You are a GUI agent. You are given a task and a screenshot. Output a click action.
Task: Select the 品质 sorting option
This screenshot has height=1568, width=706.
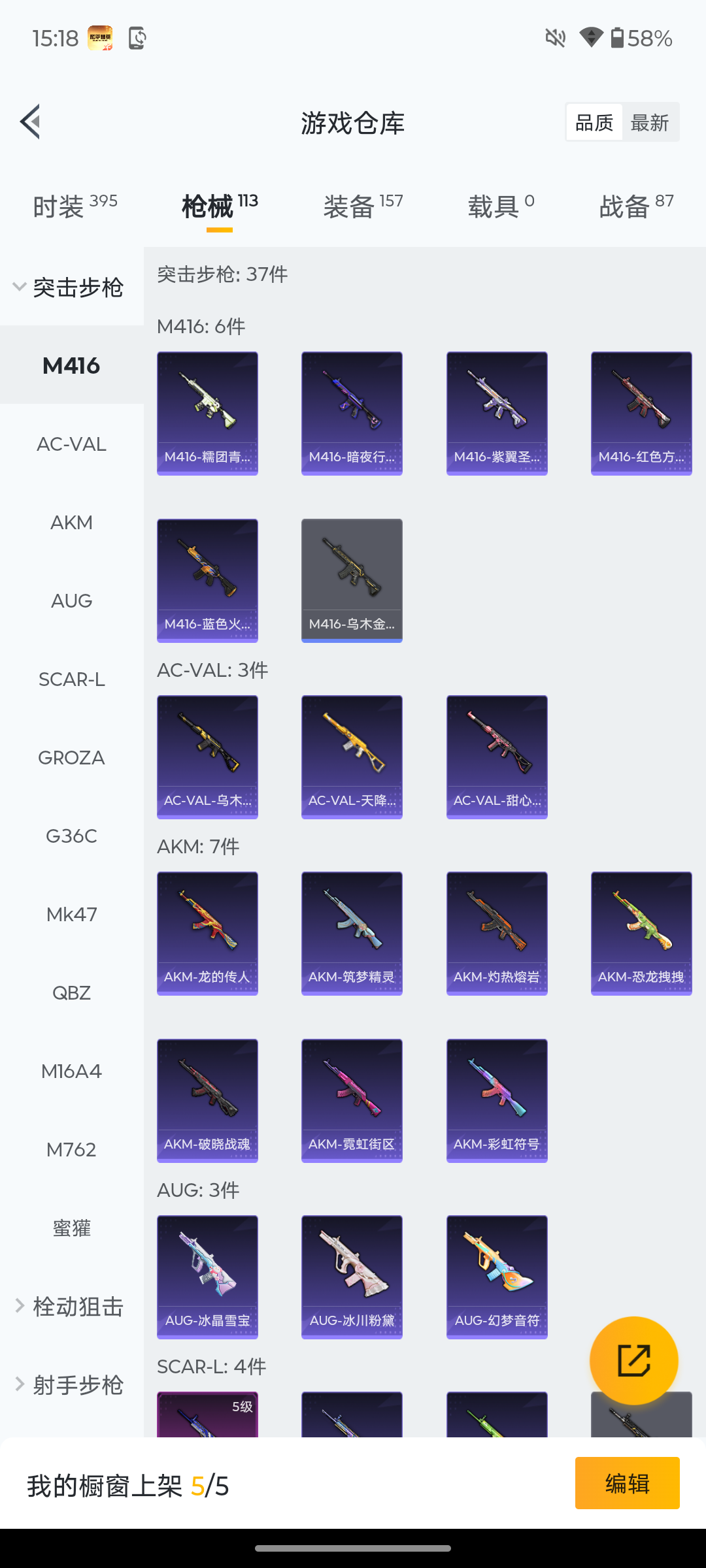tap(594, 122)
